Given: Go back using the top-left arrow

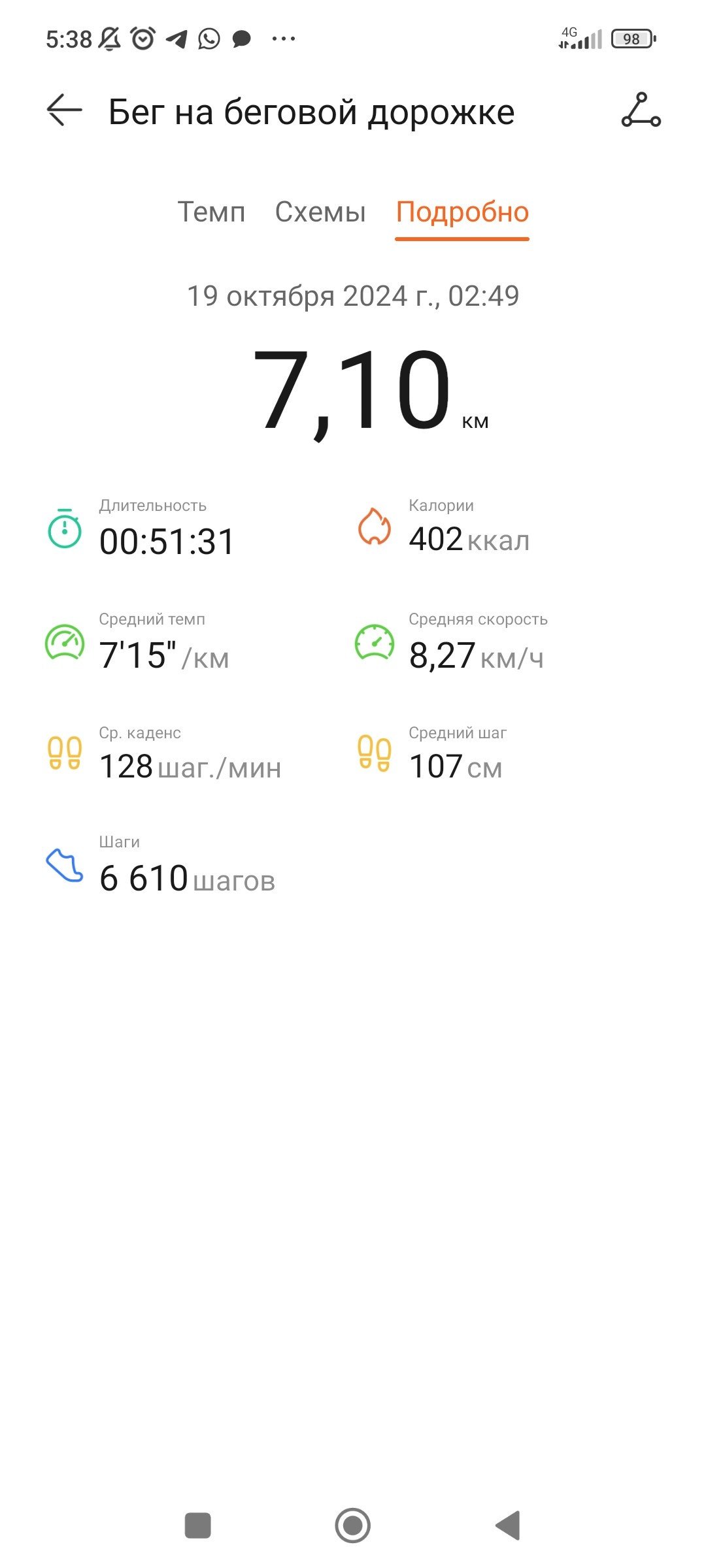Looking at the screenshot, I should tap(64, 110).
